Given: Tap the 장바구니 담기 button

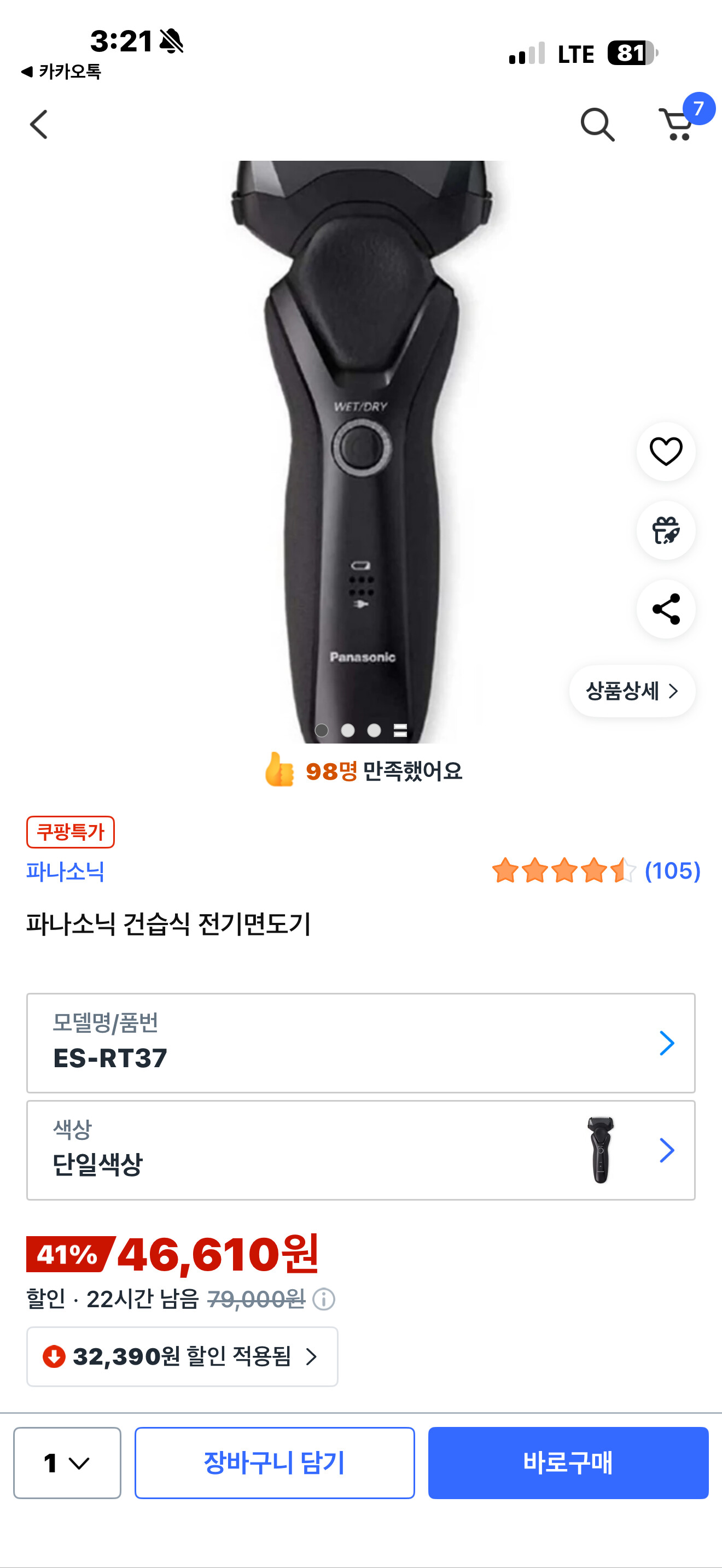Looking at the screenshot, I should (x=275, y=1462).
